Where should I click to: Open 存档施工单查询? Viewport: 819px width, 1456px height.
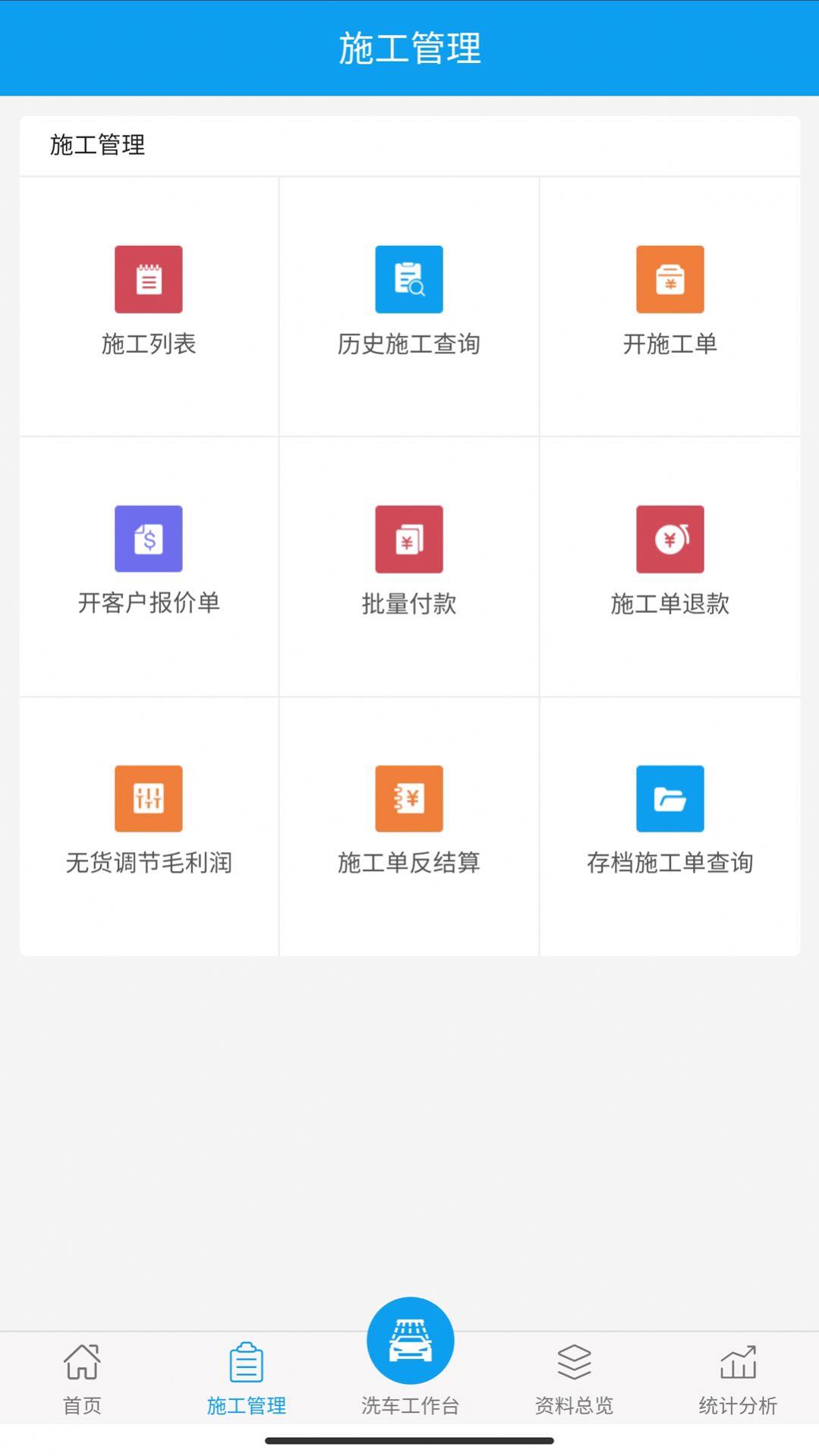point(669,826)
